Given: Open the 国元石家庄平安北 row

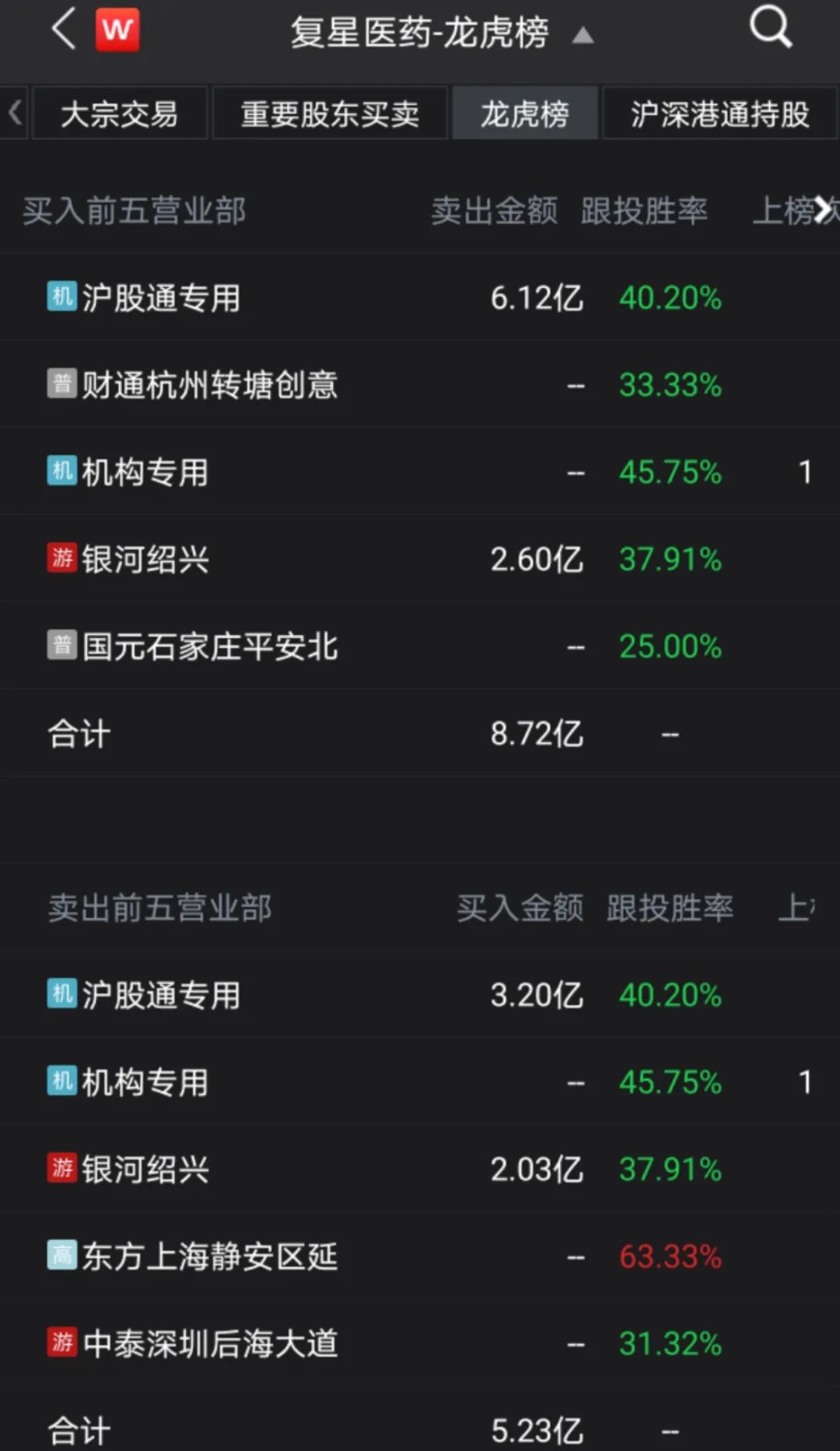Looking at the screenshot, I should click(x=210, y=647).
